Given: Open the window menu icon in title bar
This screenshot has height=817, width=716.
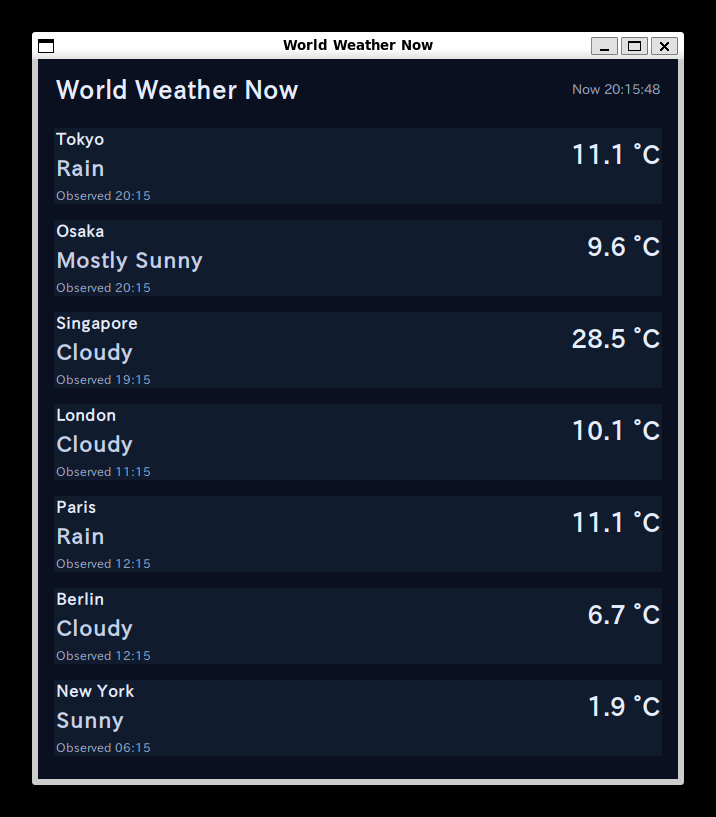Looking at the screenshot, I should pyautogui.click(x=46, y=46).
